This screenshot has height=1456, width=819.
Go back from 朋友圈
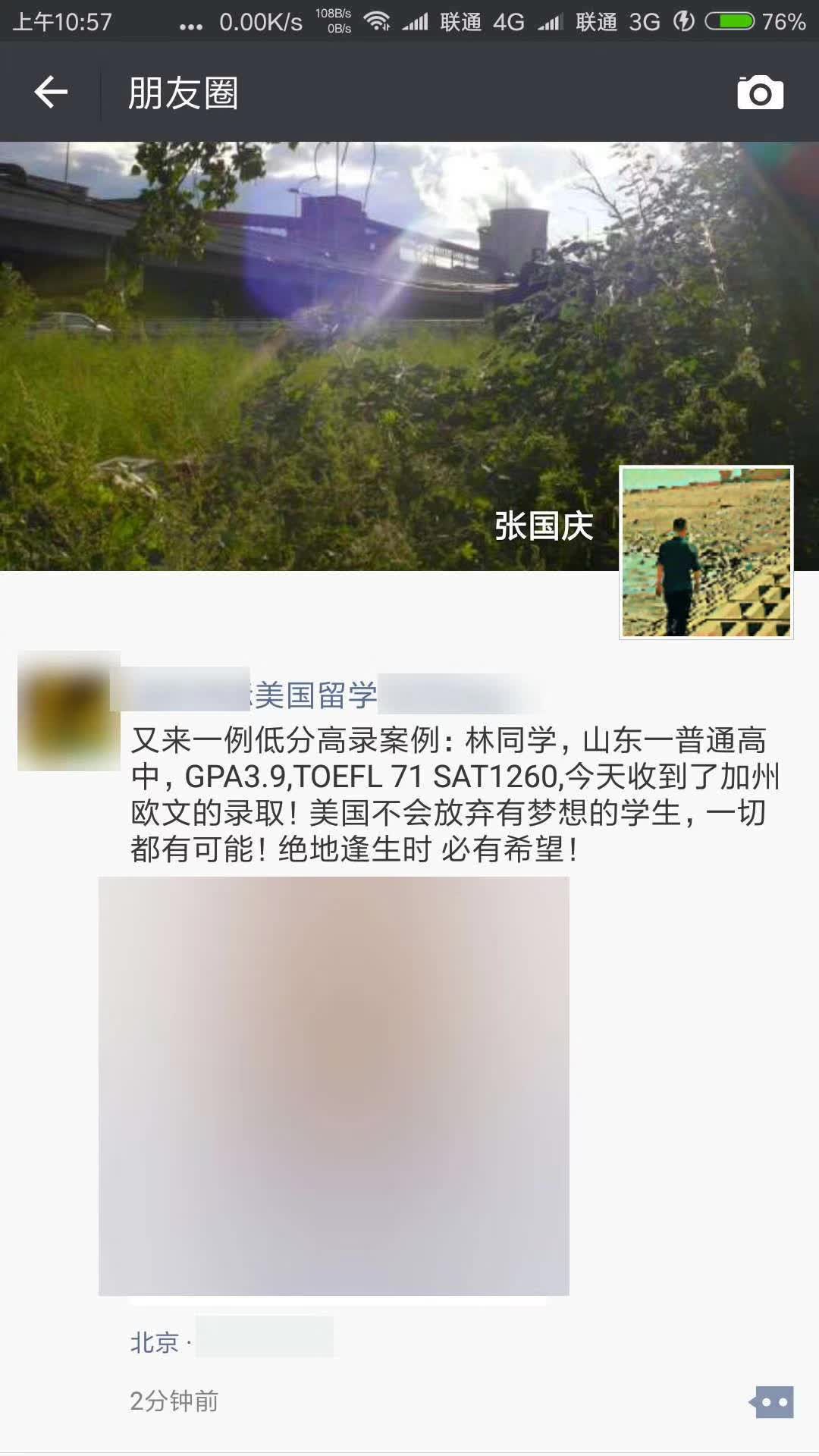[51, 93]
